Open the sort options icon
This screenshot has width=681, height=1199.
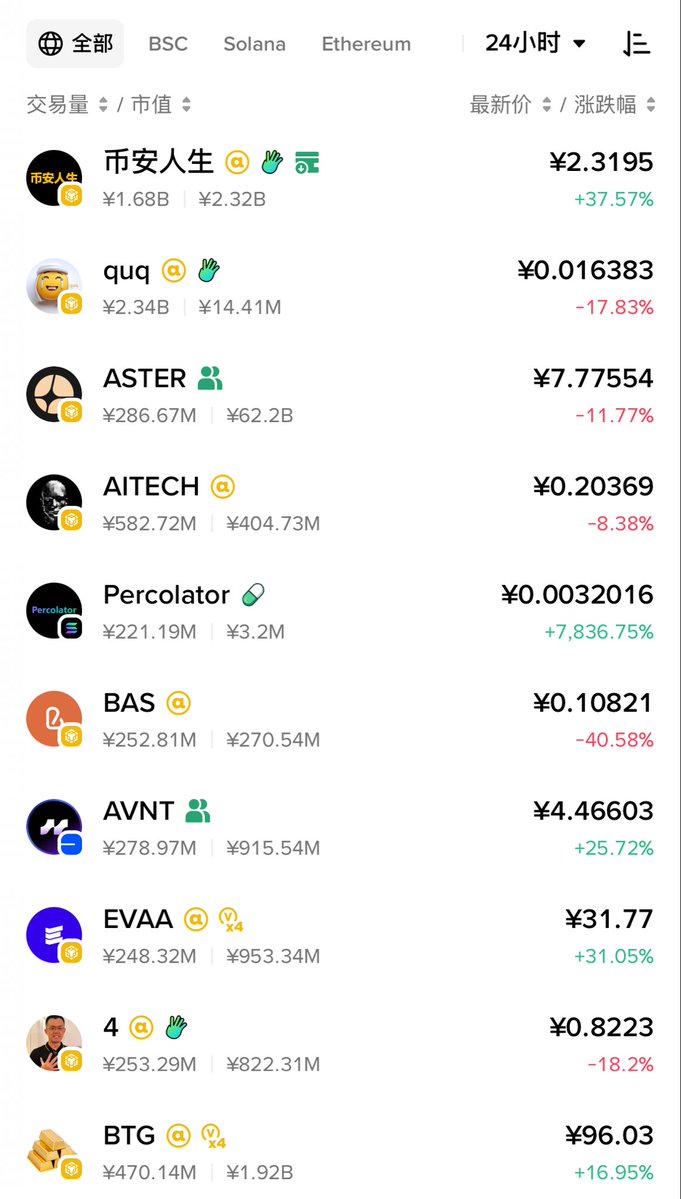click(636, 44)
